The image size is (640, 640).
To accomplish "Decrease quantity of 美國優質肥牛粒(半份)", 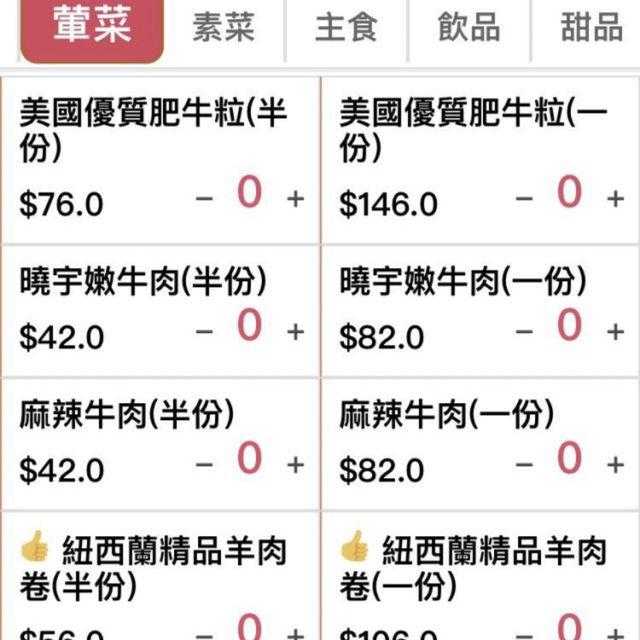I will pyautogui.click(x=205, y=198).
